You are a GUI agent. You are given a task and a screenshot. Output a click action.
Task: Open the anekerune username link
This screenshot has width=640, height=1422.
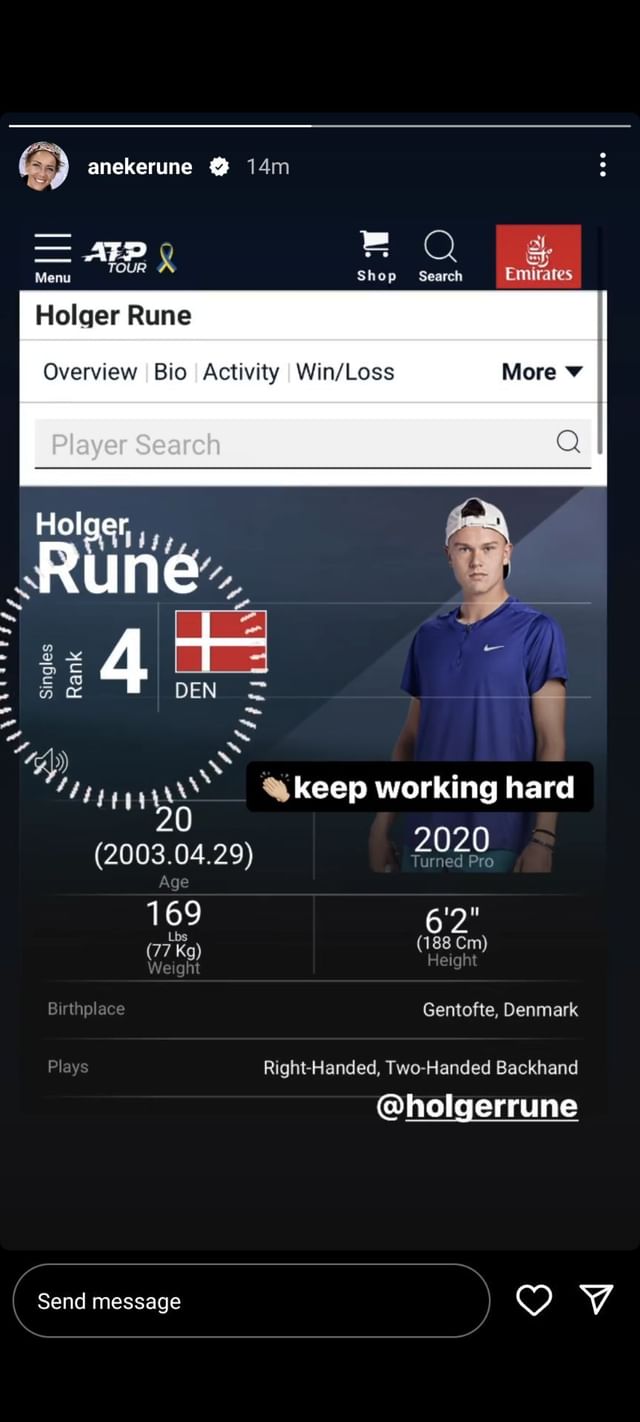coord(139,167)
